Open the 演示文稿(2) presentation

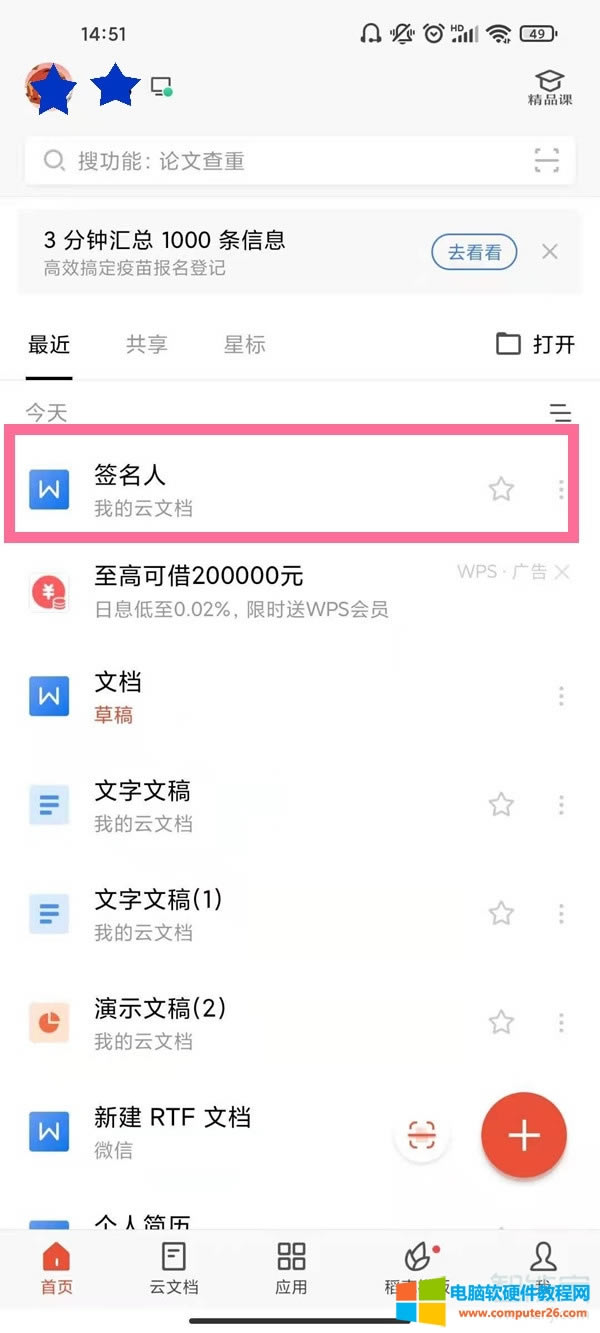click(x=250, y=1022)
